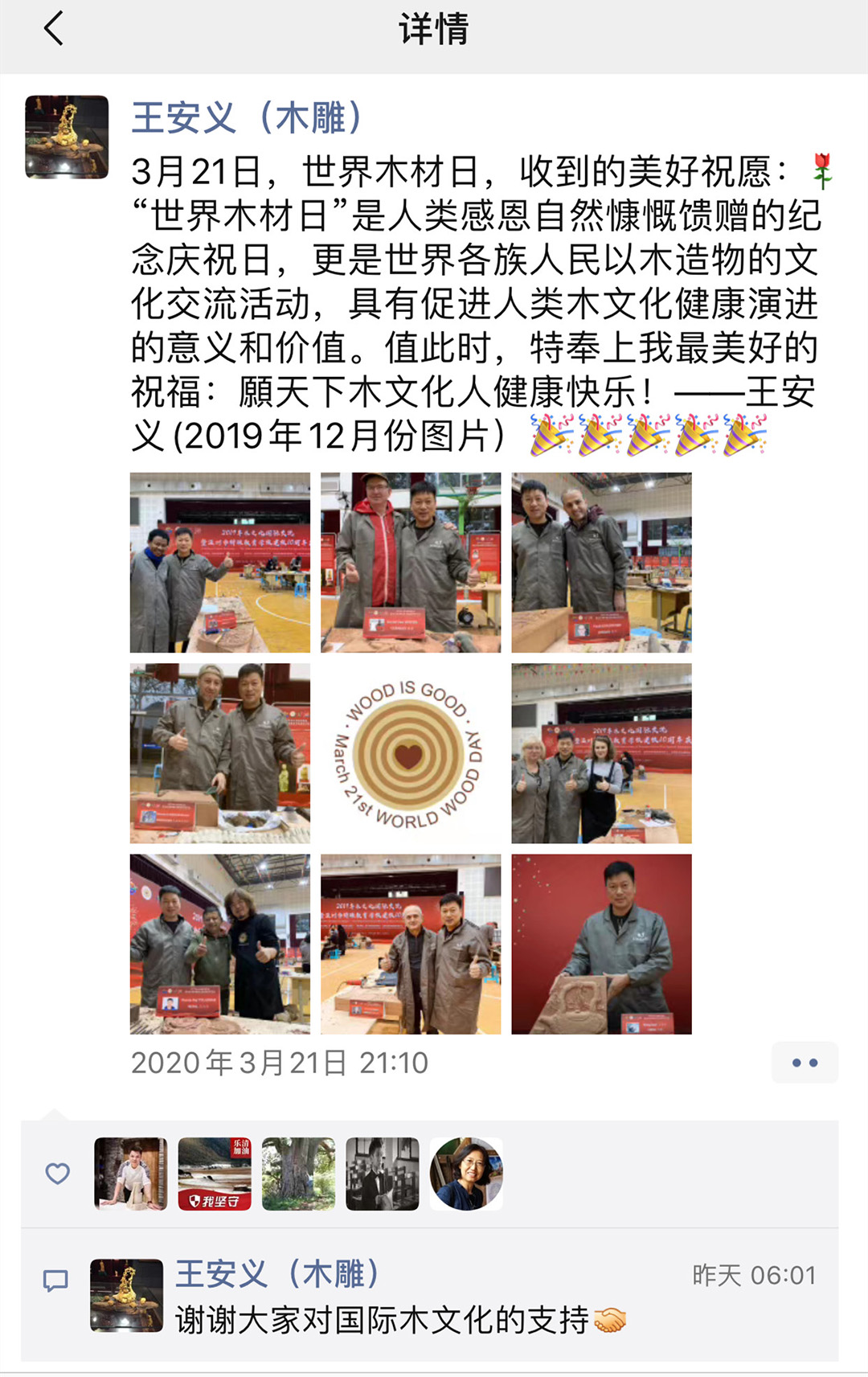Open the photo with two women
The height and width of the screenshot is (1377, 868).
(601, 753)
